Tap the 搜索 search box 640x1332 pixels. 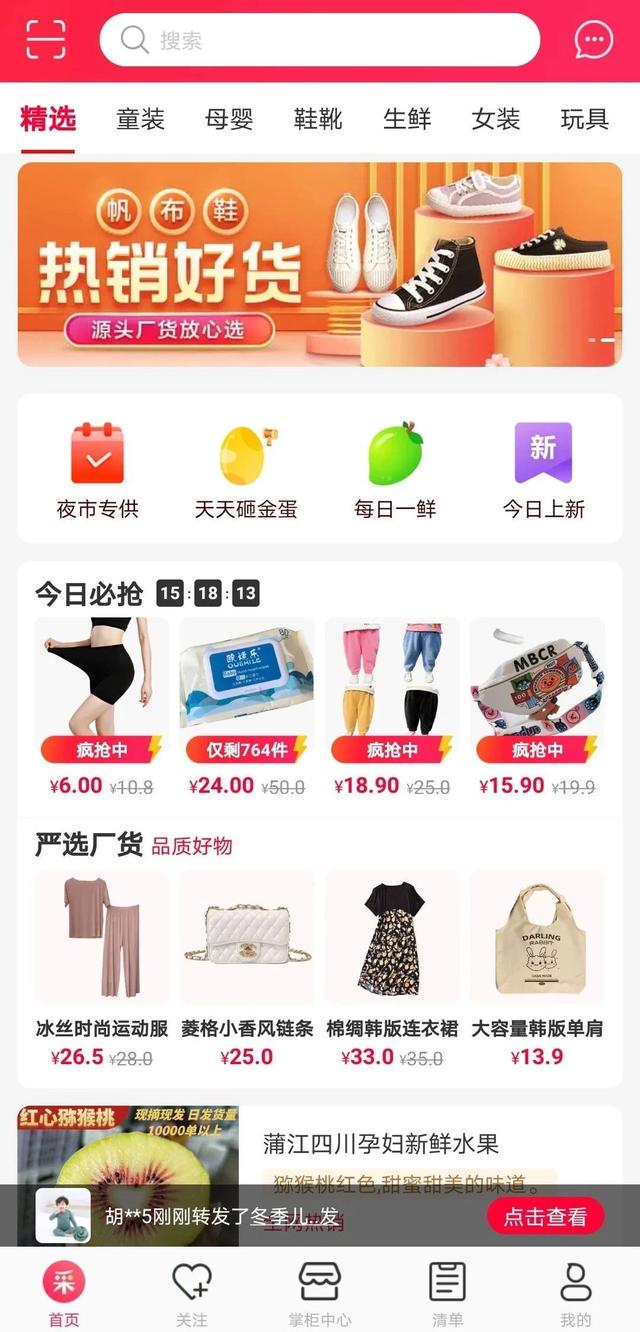(x=320, y=40)
